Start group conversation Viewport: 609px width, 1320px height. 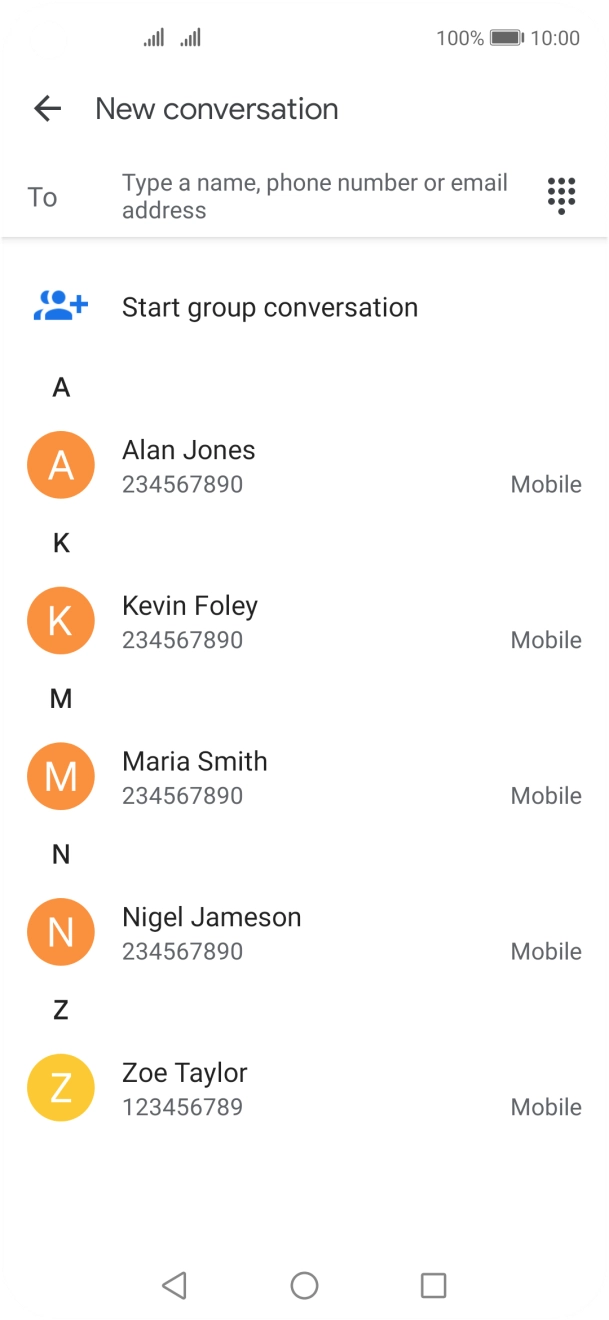point(268,307)
